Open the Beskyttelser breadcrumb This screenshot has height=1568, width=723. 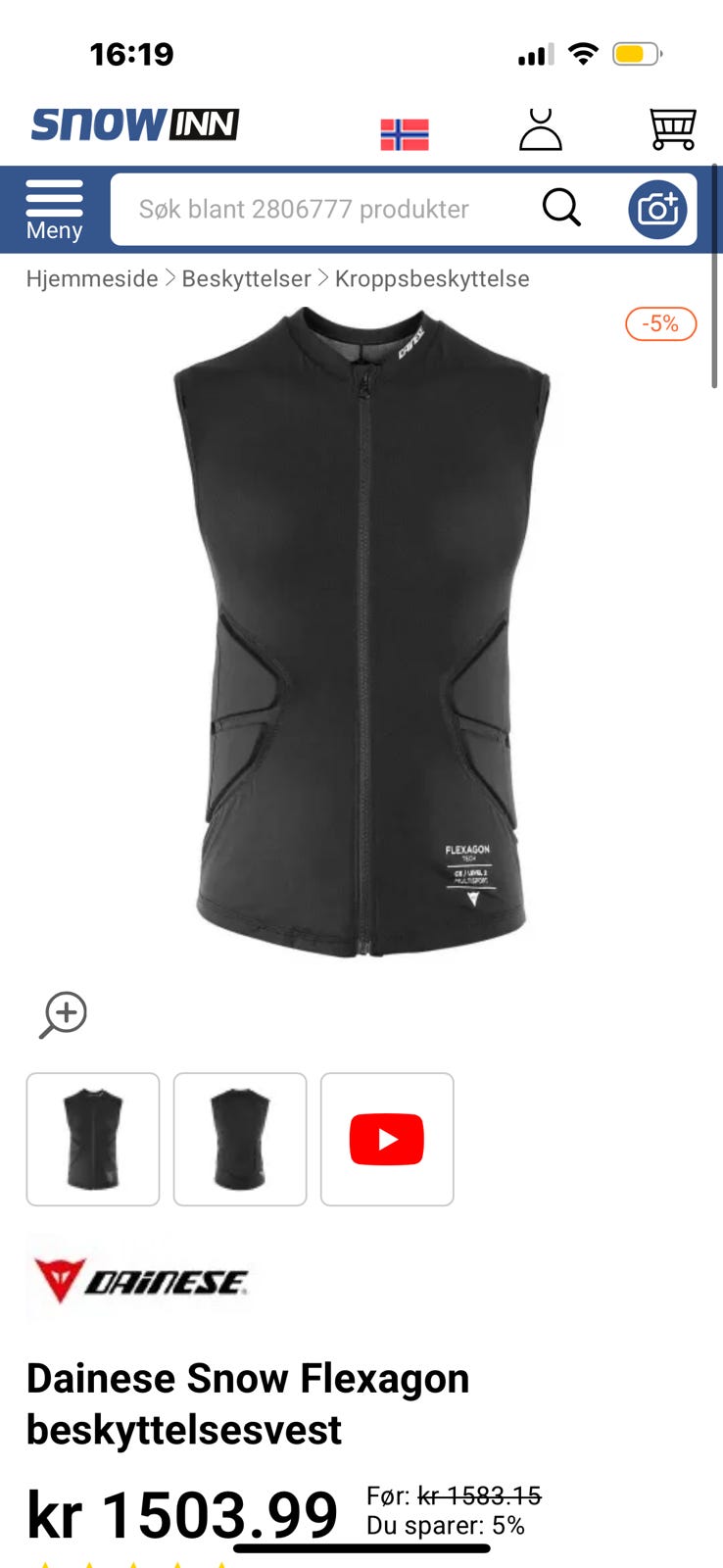246,278
